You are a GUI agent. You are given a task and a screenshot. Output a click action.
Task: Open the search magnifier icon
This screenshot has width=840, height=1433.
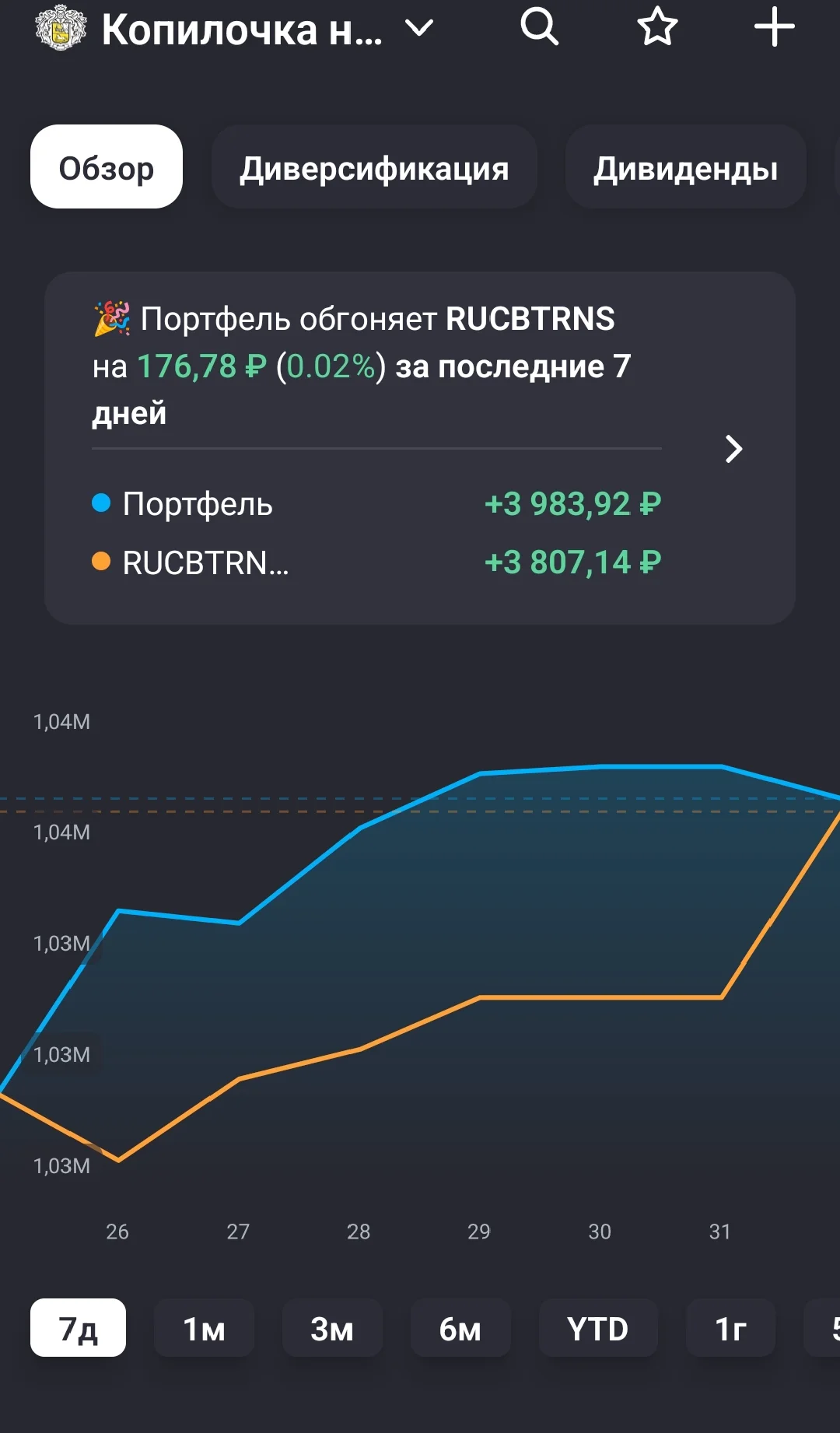click(540, 27)
